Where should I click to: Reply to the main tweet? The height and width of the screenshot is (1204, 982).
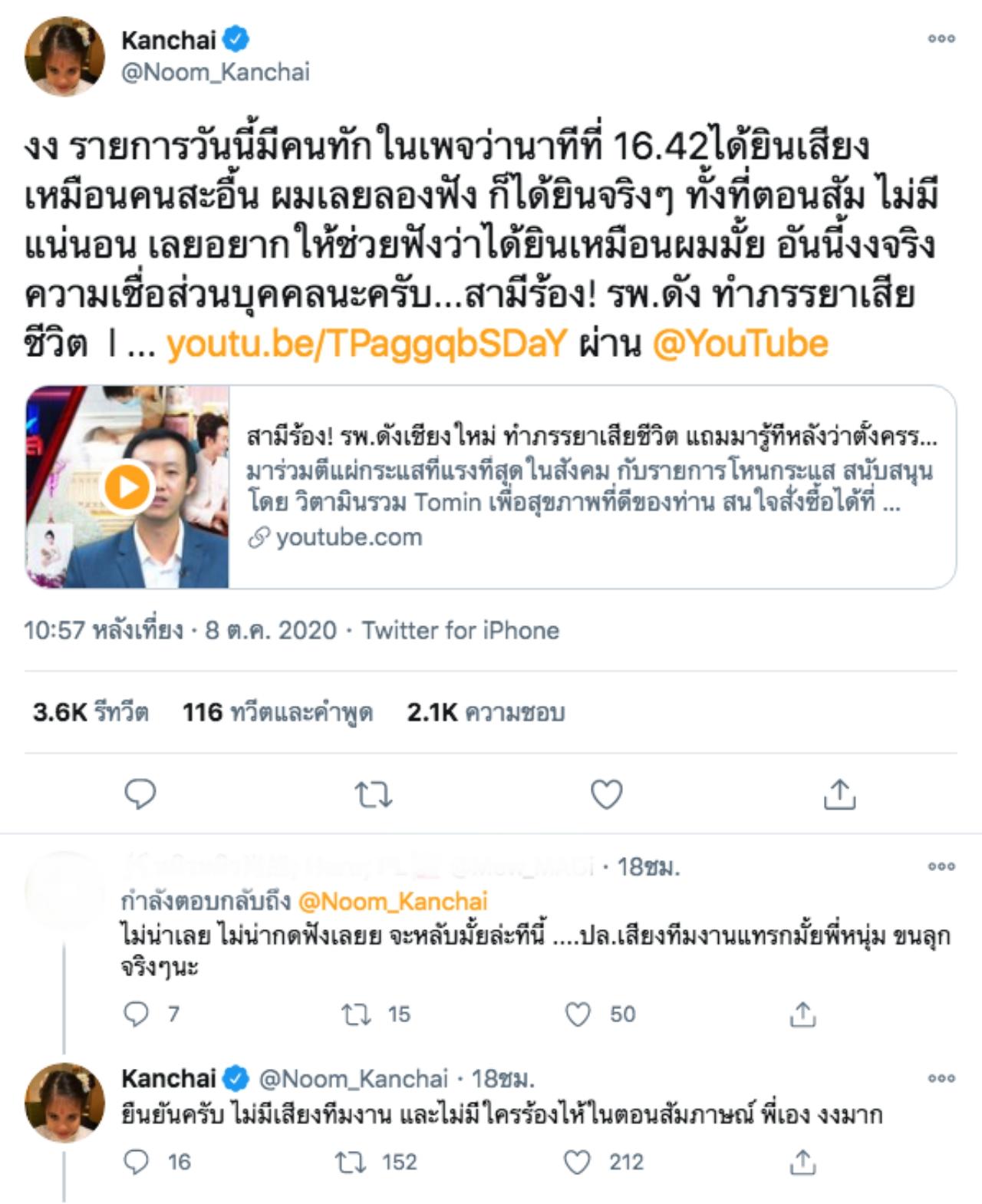click(140, 794)
